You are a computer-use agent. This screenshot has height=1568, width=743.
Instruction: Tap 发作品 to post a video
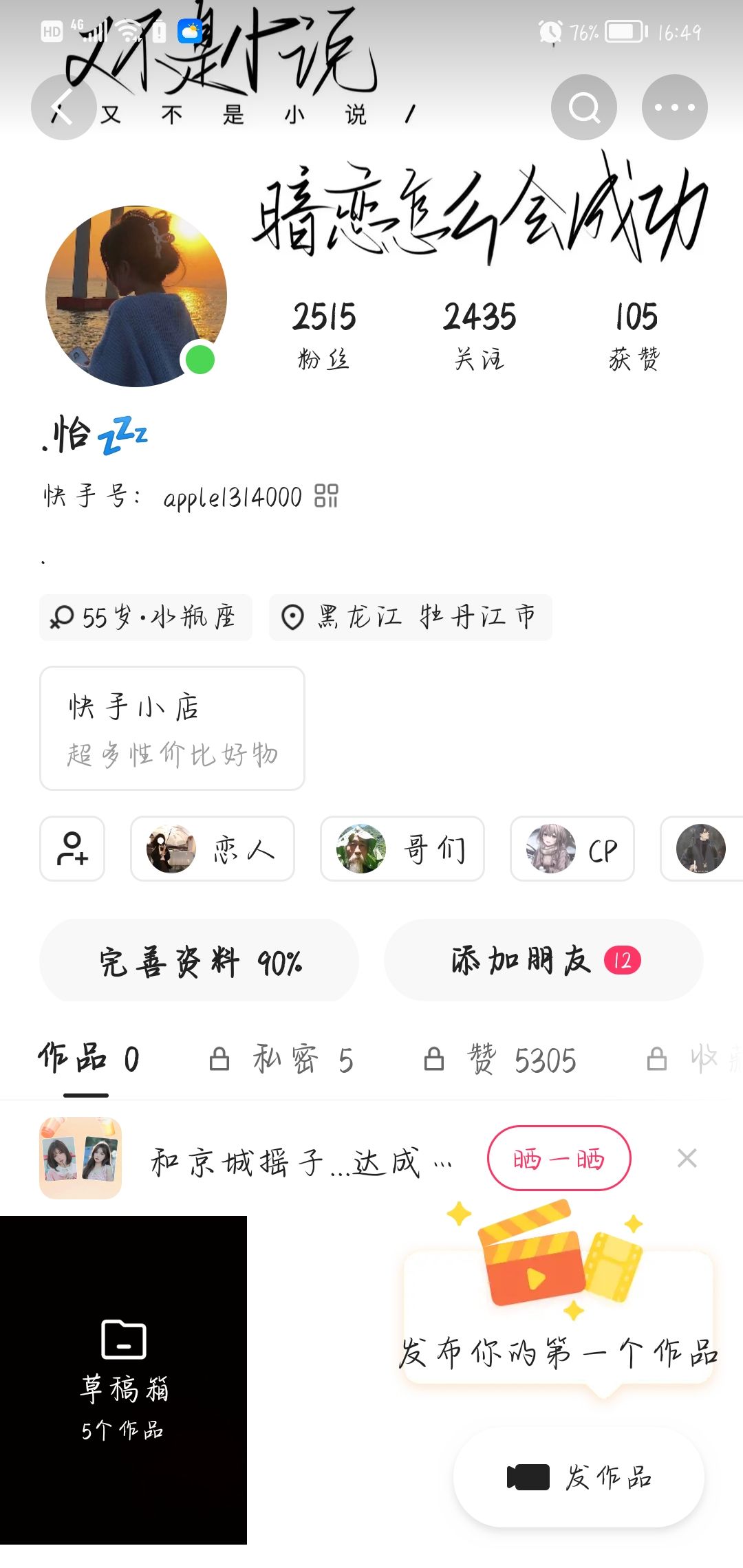click(x=579, y=1477)
